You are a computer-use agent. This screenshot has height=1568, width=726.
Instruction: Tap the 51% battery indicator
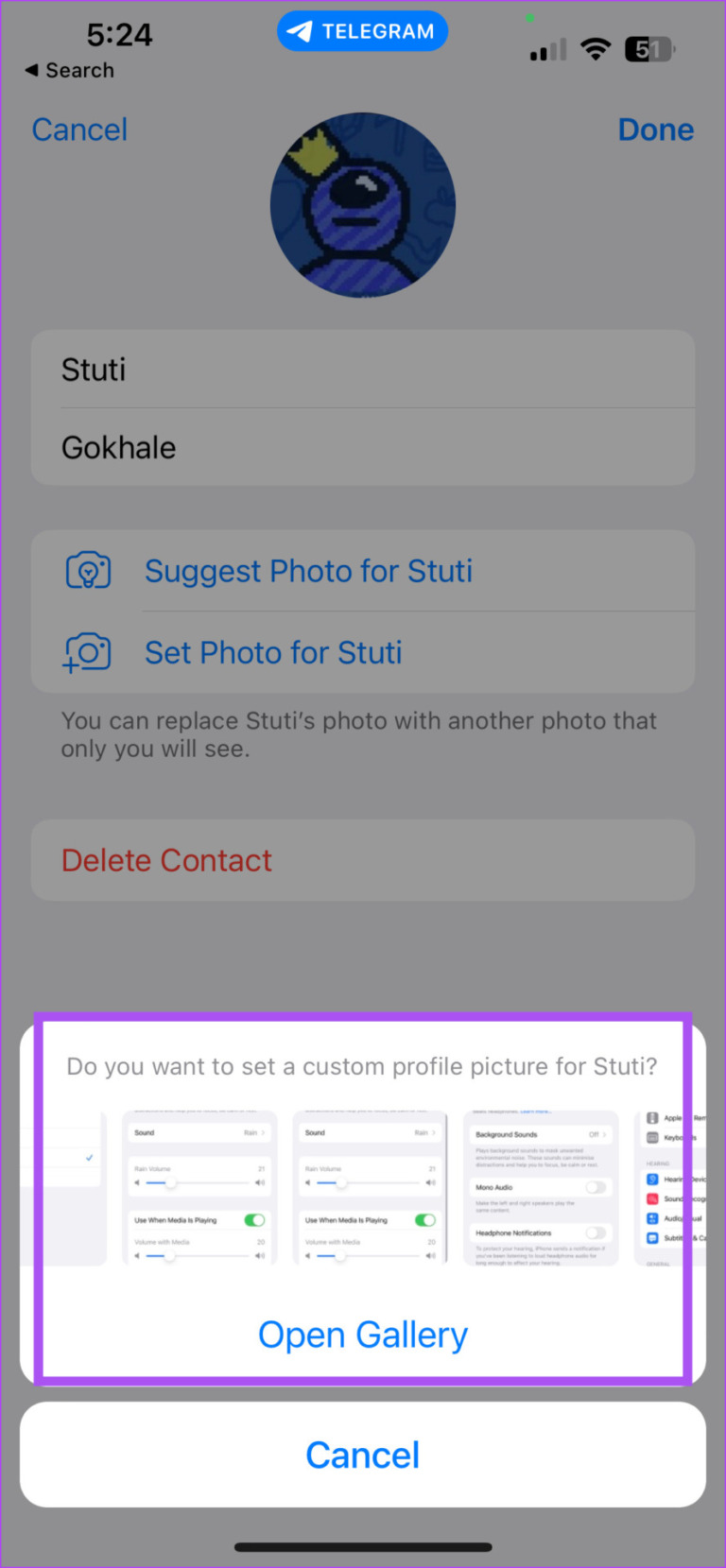point(648,49)
